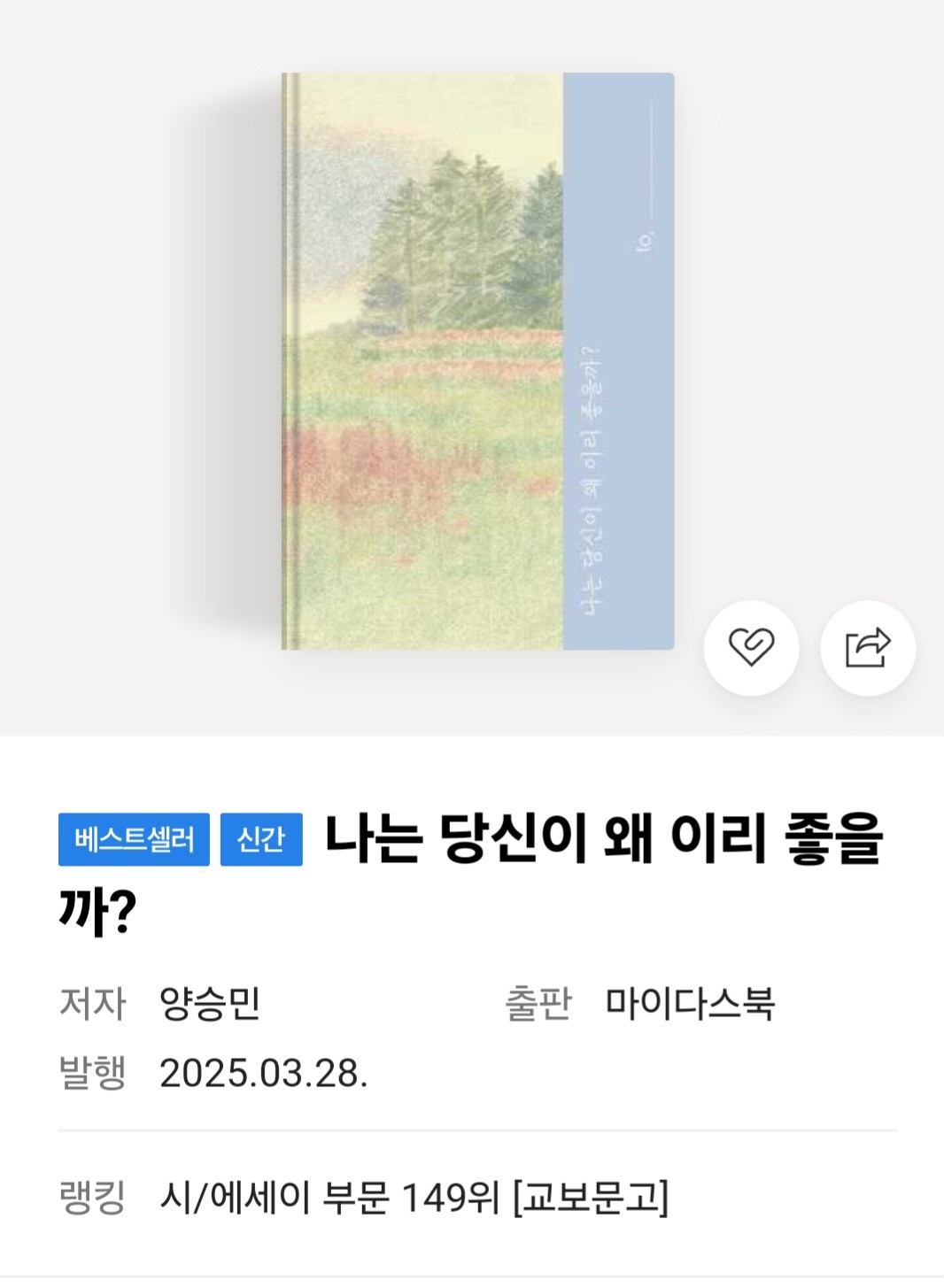Share this book
The width and height of the screenshot is (944, 1288).
[868, 648]
